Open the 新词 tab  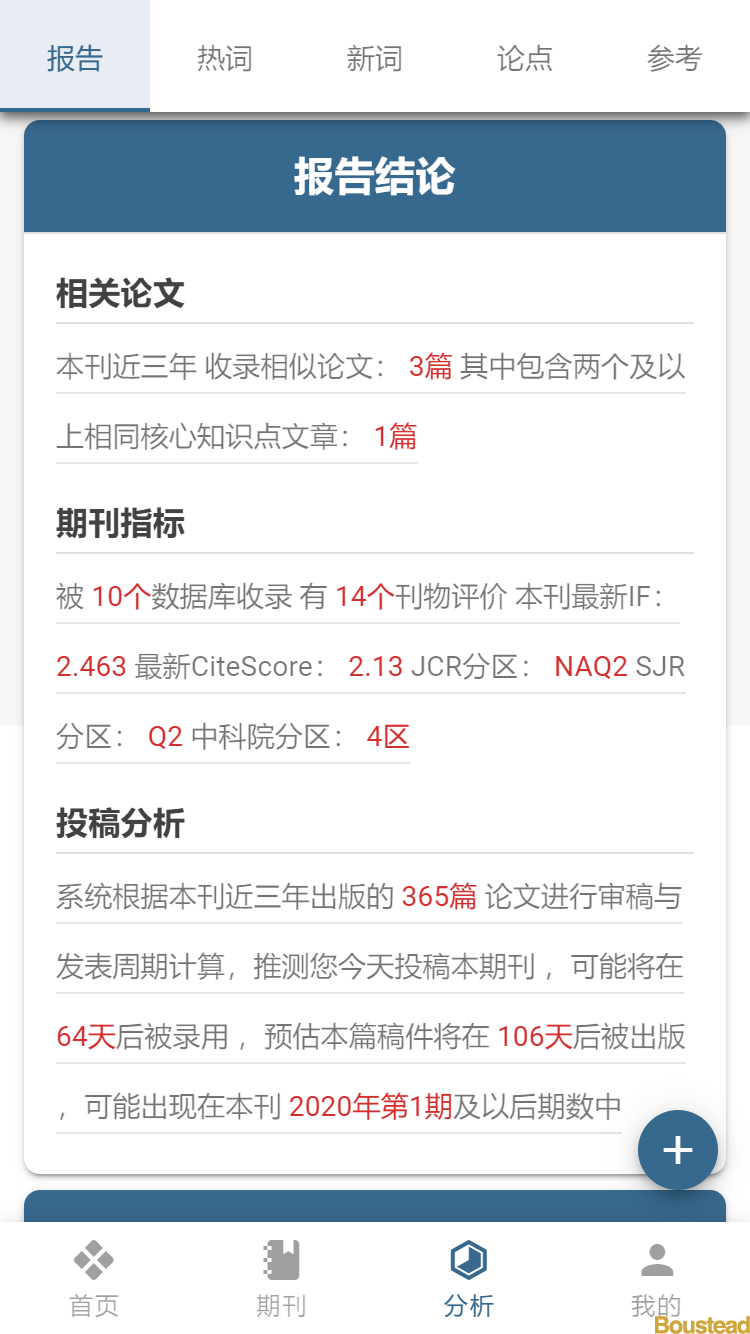pos(375,58)
